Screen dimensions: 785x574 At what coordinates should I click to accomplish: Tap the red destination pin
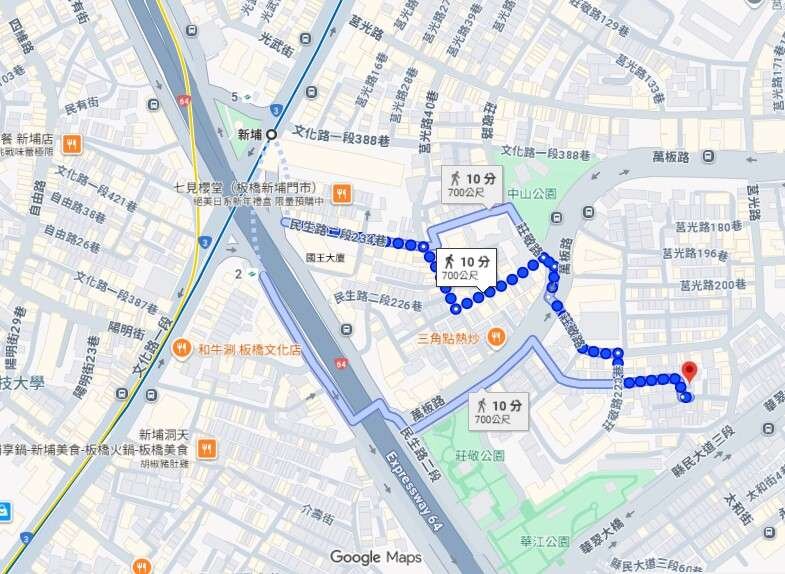688,371
